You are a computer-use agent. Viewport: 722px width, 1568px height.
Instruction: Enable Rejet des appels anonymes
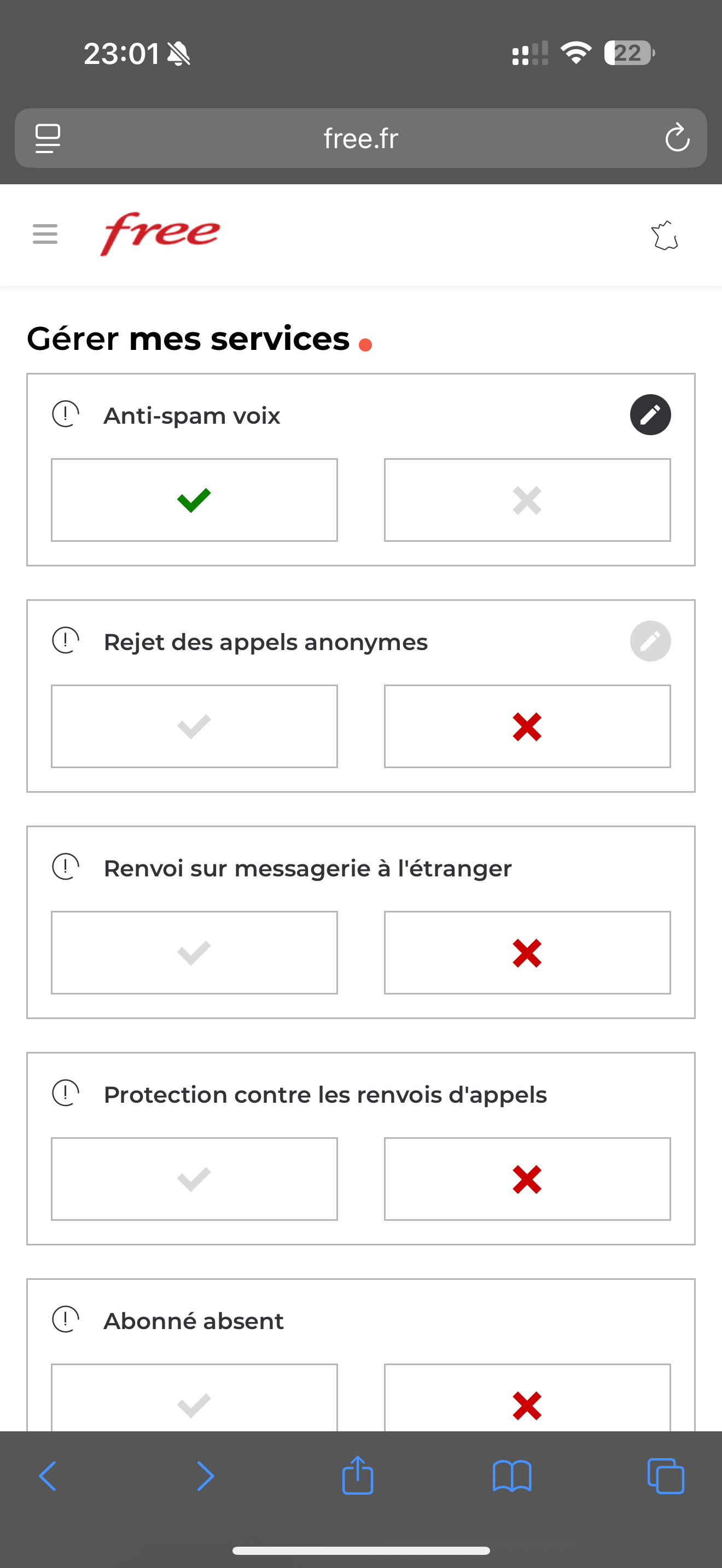(194, 726)
